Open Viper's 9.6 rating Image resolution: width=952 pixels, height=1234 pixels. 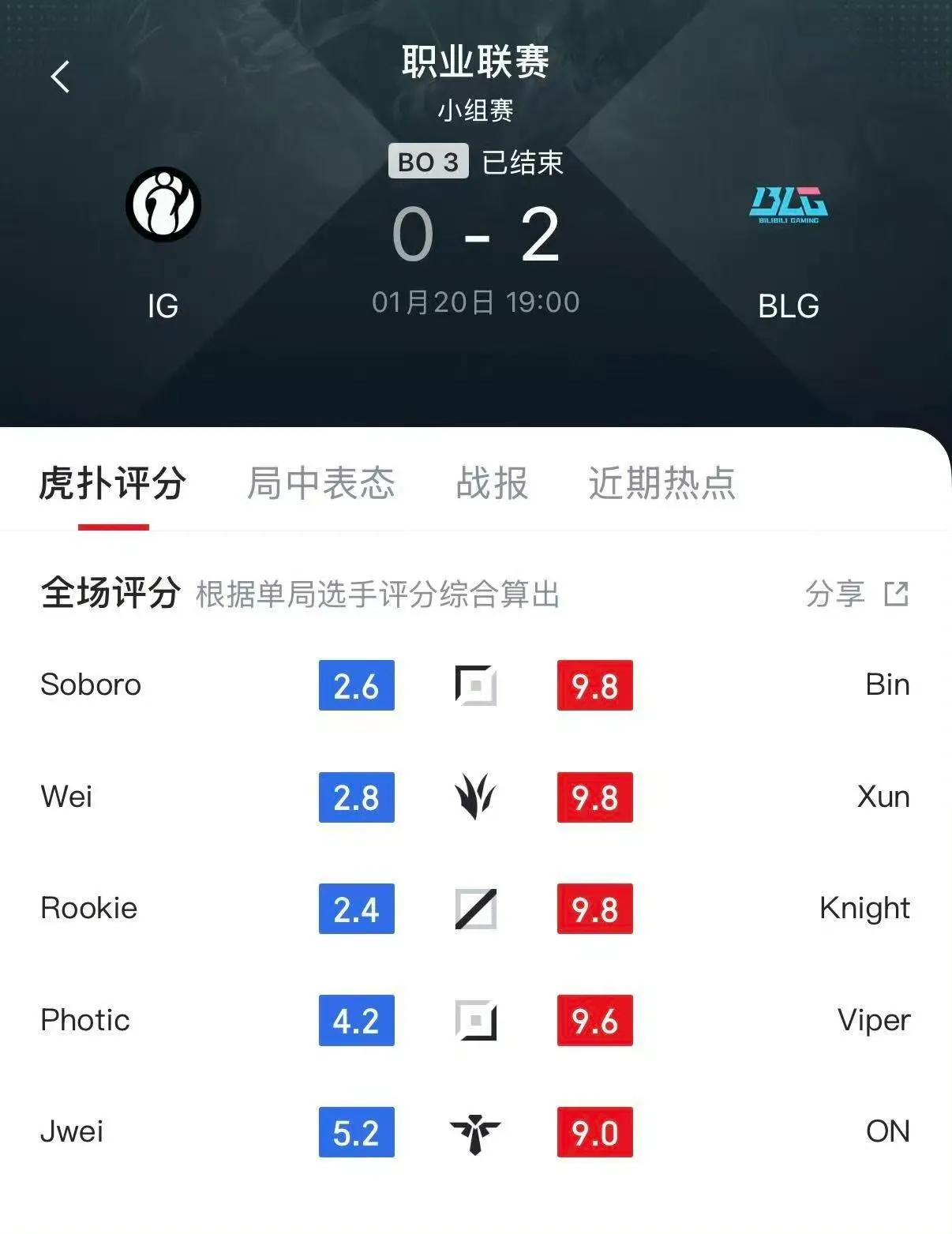click(594, 1021)
